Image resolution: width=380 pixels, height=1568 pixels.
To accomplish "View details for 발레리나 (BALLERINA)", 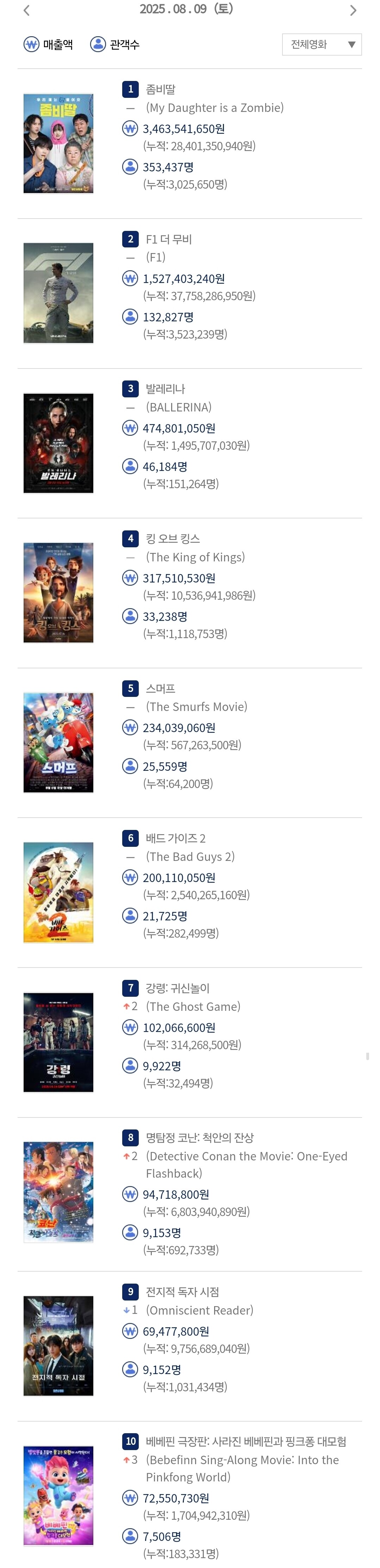I will click(165, 388).
